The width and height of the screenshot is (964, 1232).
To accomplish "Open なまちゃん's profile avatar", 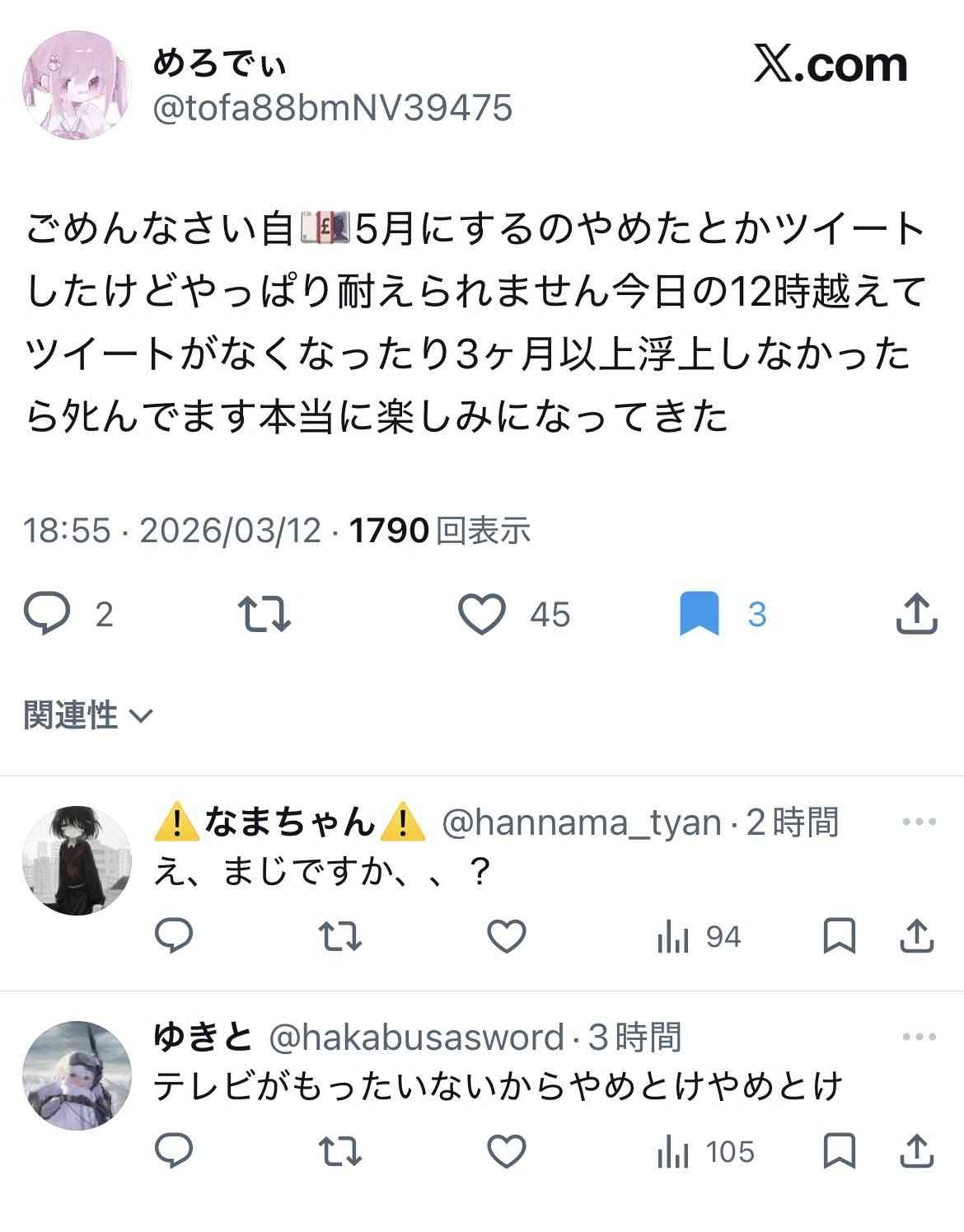I will coord(76,860).
